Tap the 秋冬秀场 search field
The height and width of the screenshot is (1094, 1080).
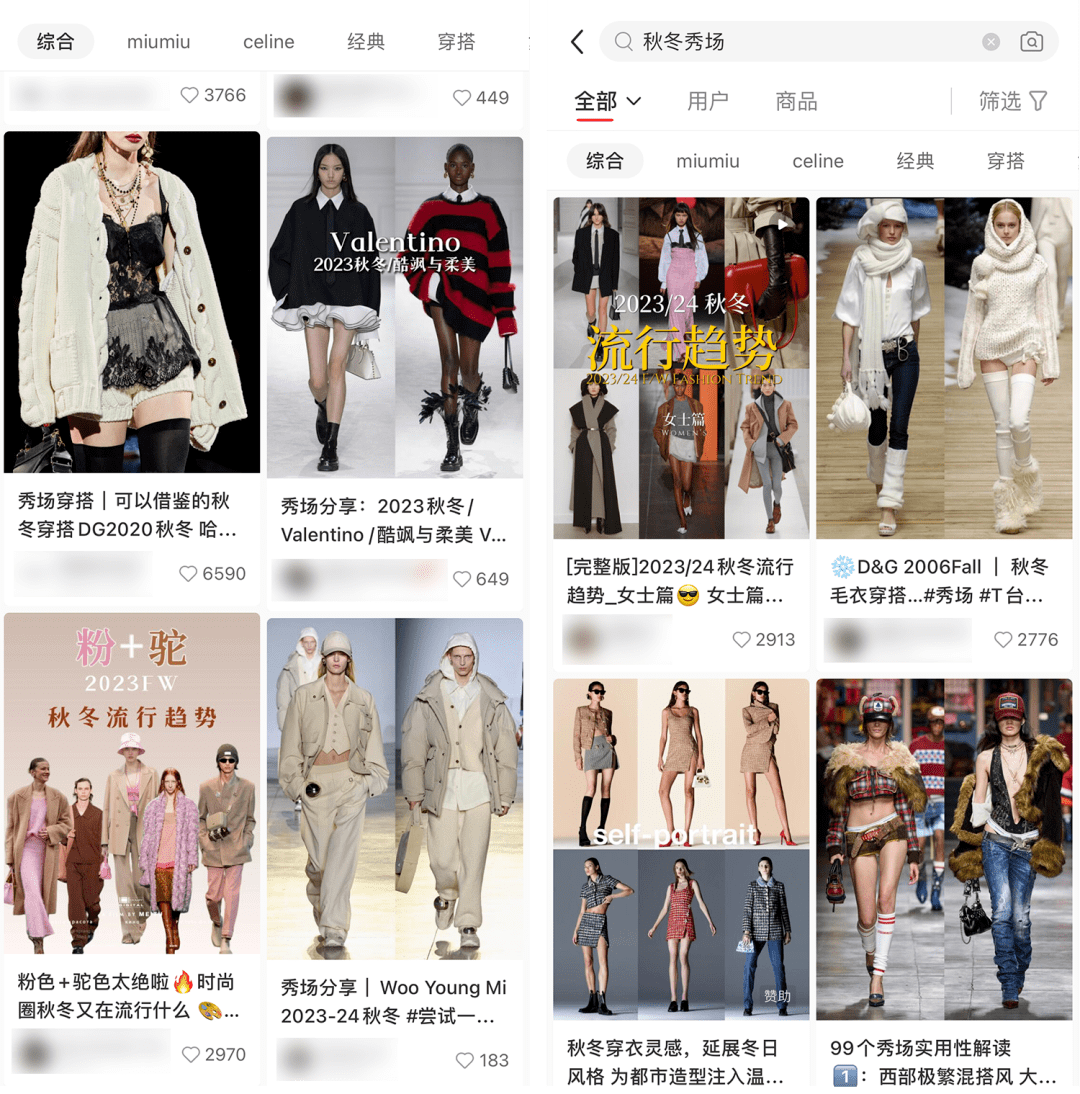click(x=800, y=42)
